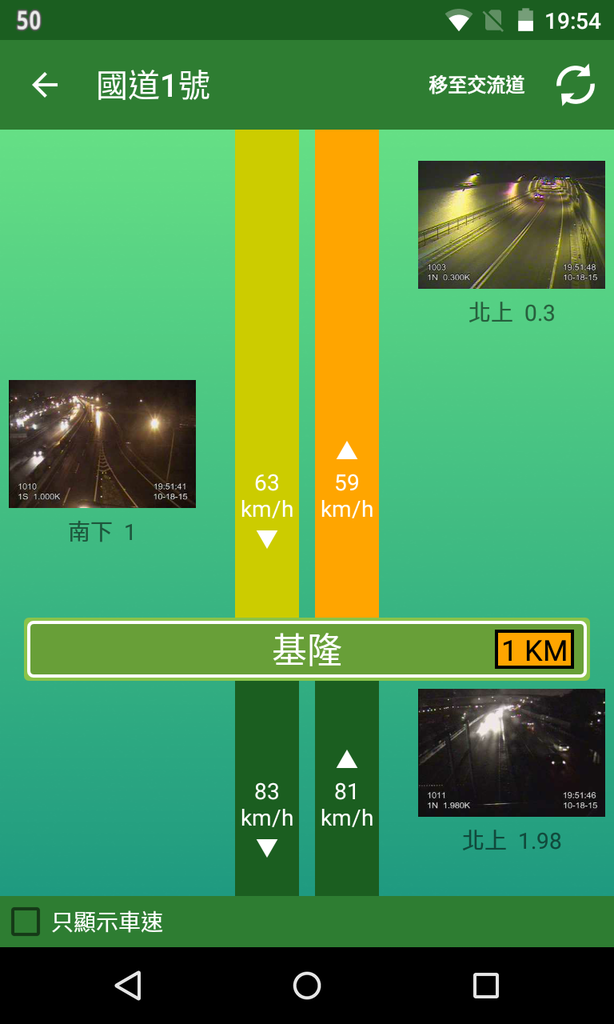Viewport: 614px width, 1024px height.
Task: Refresh the traffic data
Action: click(x=575, y=85)
